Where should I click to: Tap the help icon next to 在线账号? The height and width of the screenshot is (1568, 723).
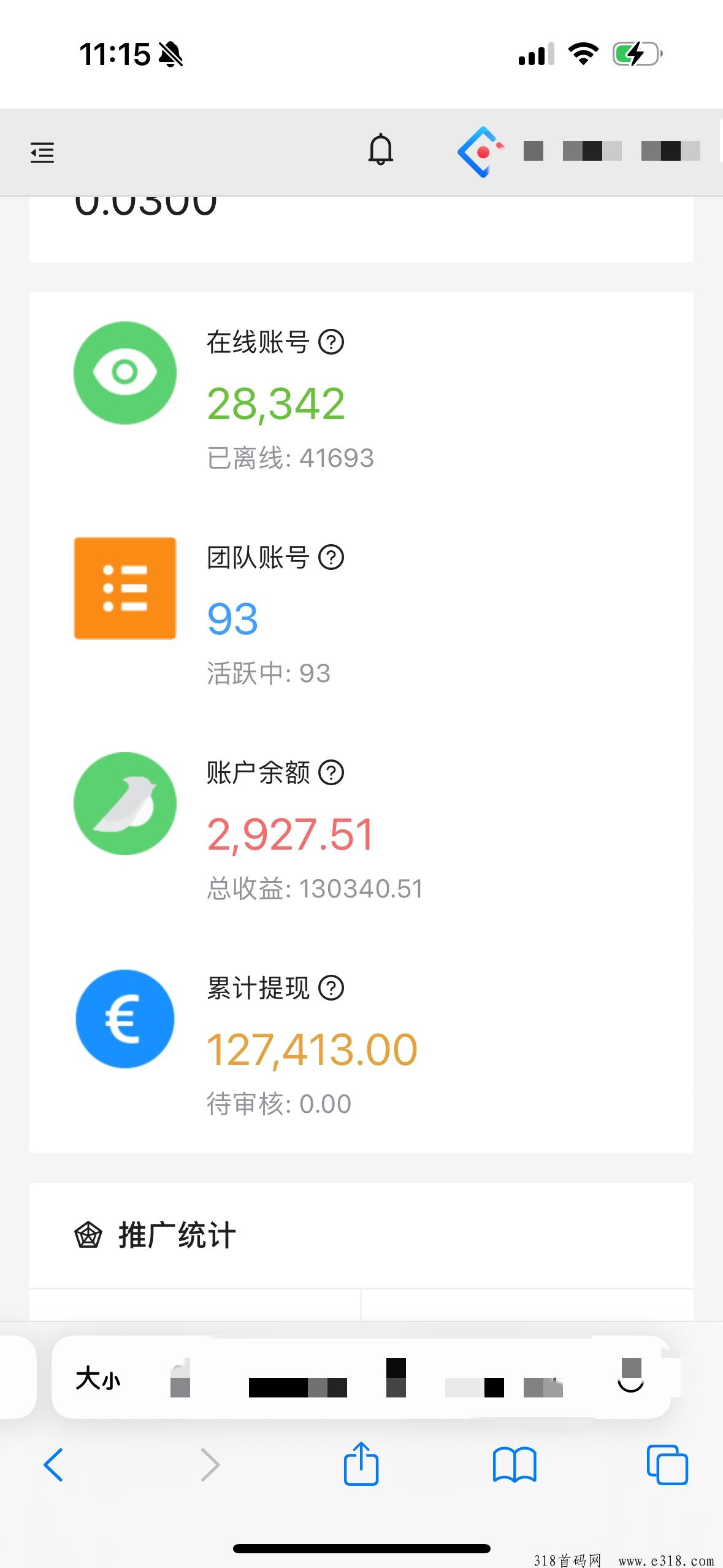click(331, 342)
